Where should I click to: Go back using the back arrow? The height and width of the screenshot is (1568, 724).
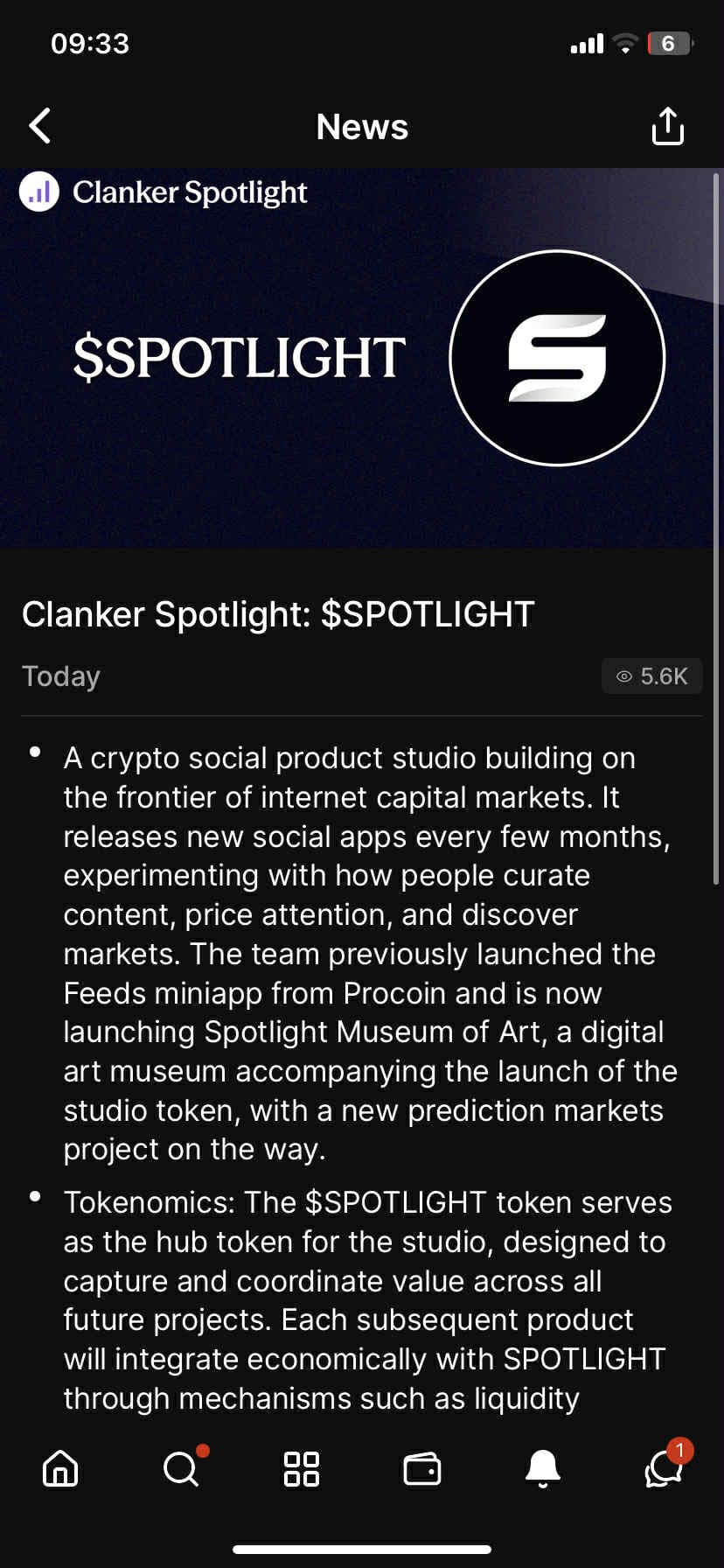pos(40,126)
